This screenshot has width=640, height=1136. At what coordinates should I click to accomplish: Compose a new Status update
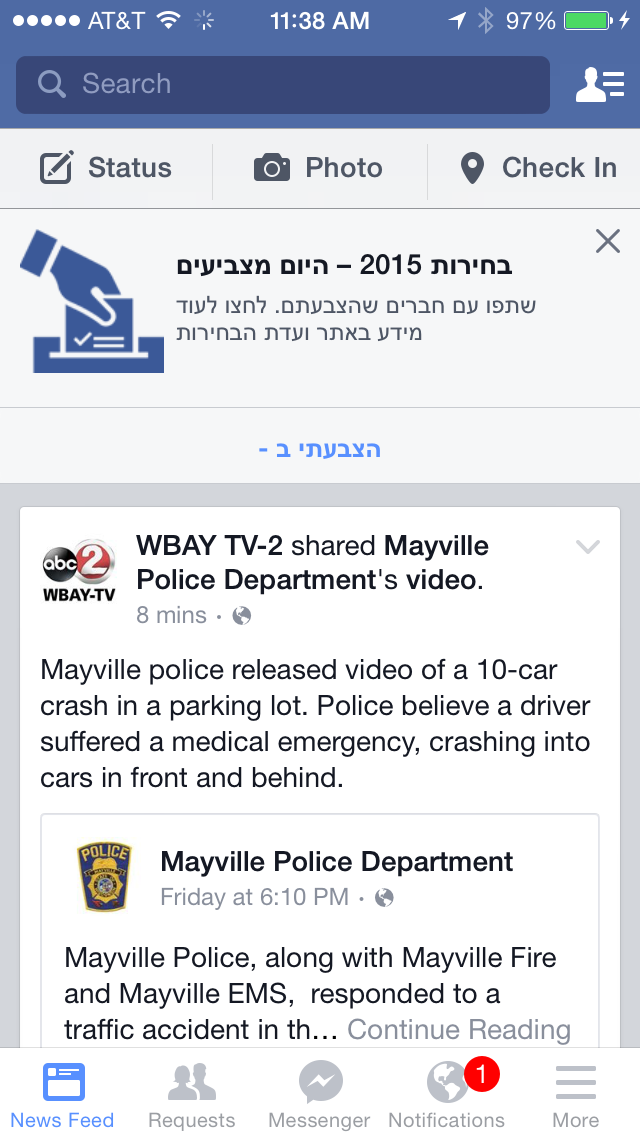106,168
